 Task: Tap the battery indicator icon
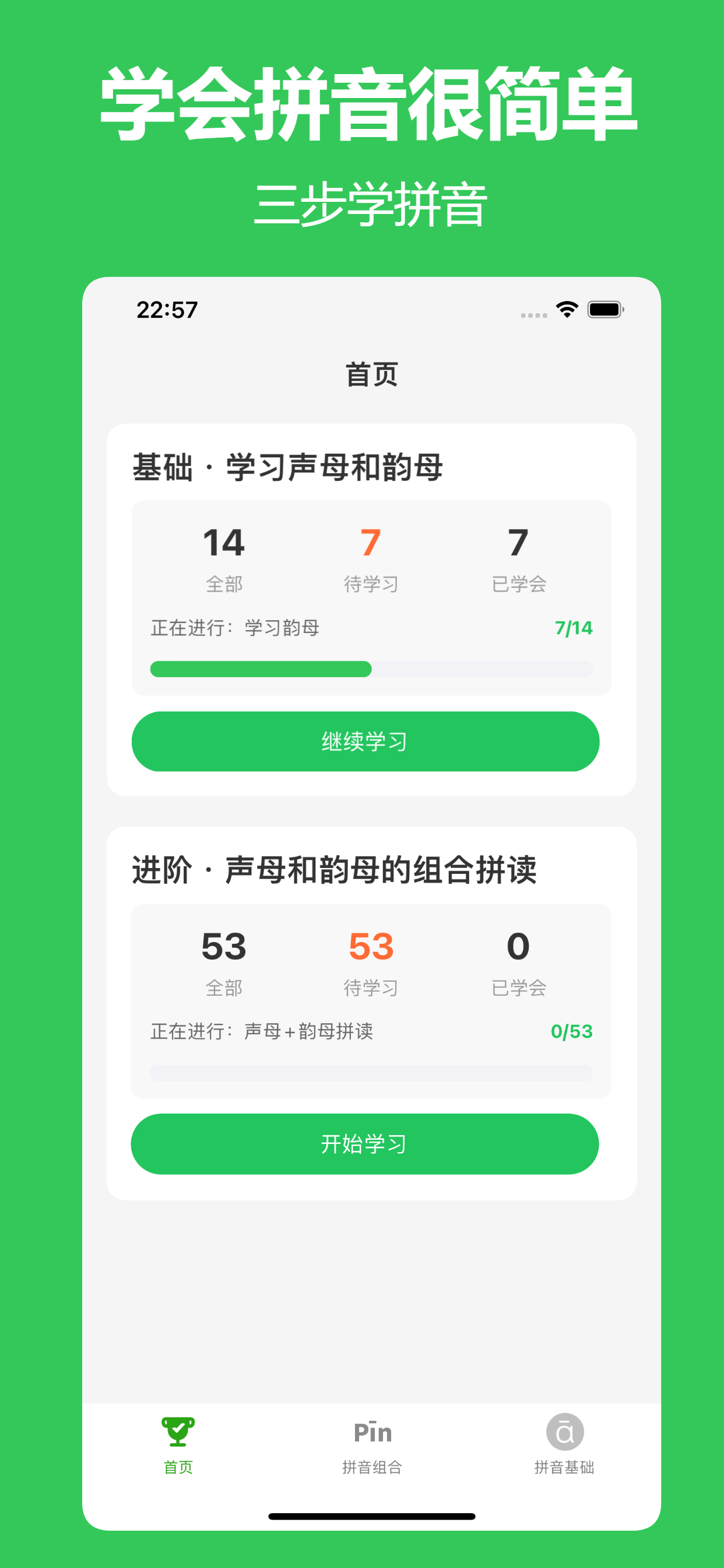(604, 311)
